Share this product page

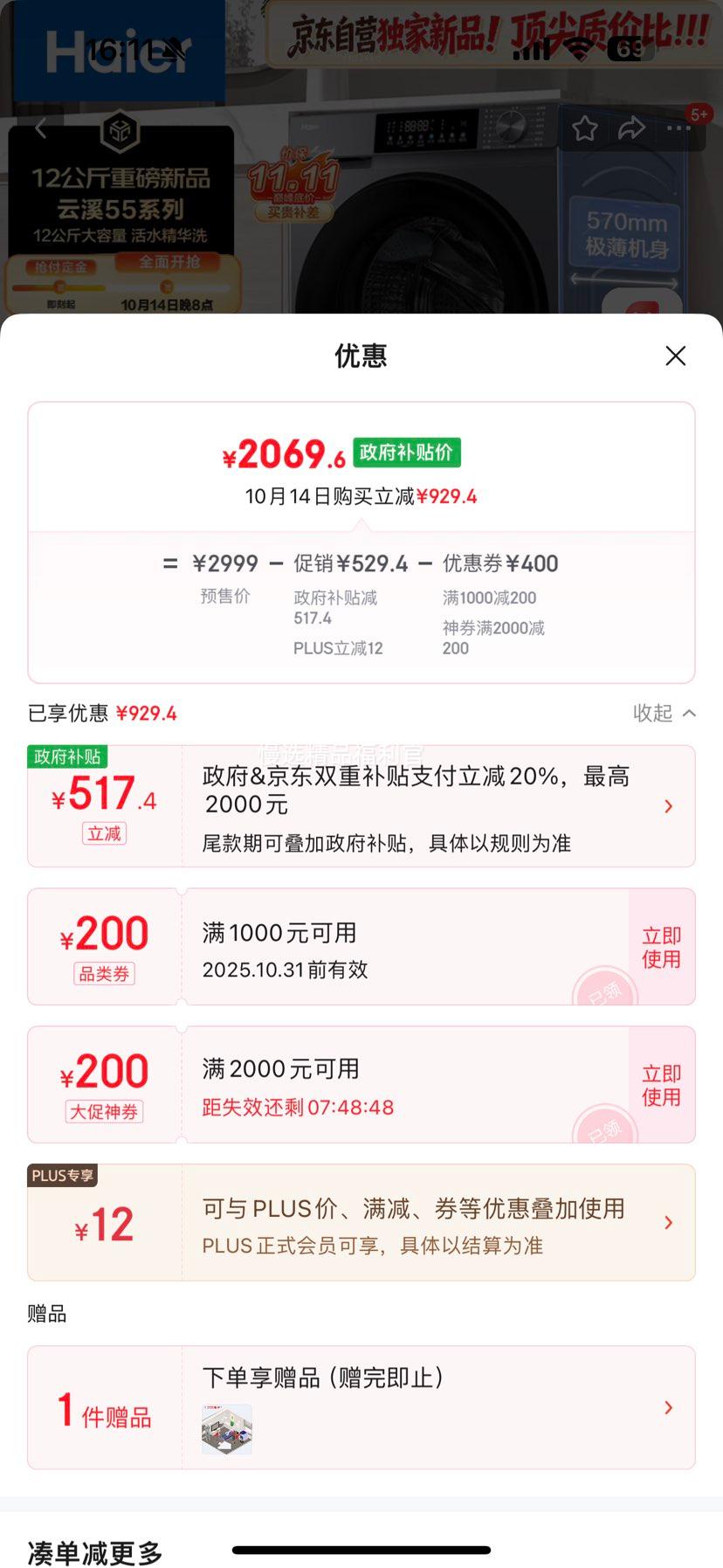(x=631, y=129)
